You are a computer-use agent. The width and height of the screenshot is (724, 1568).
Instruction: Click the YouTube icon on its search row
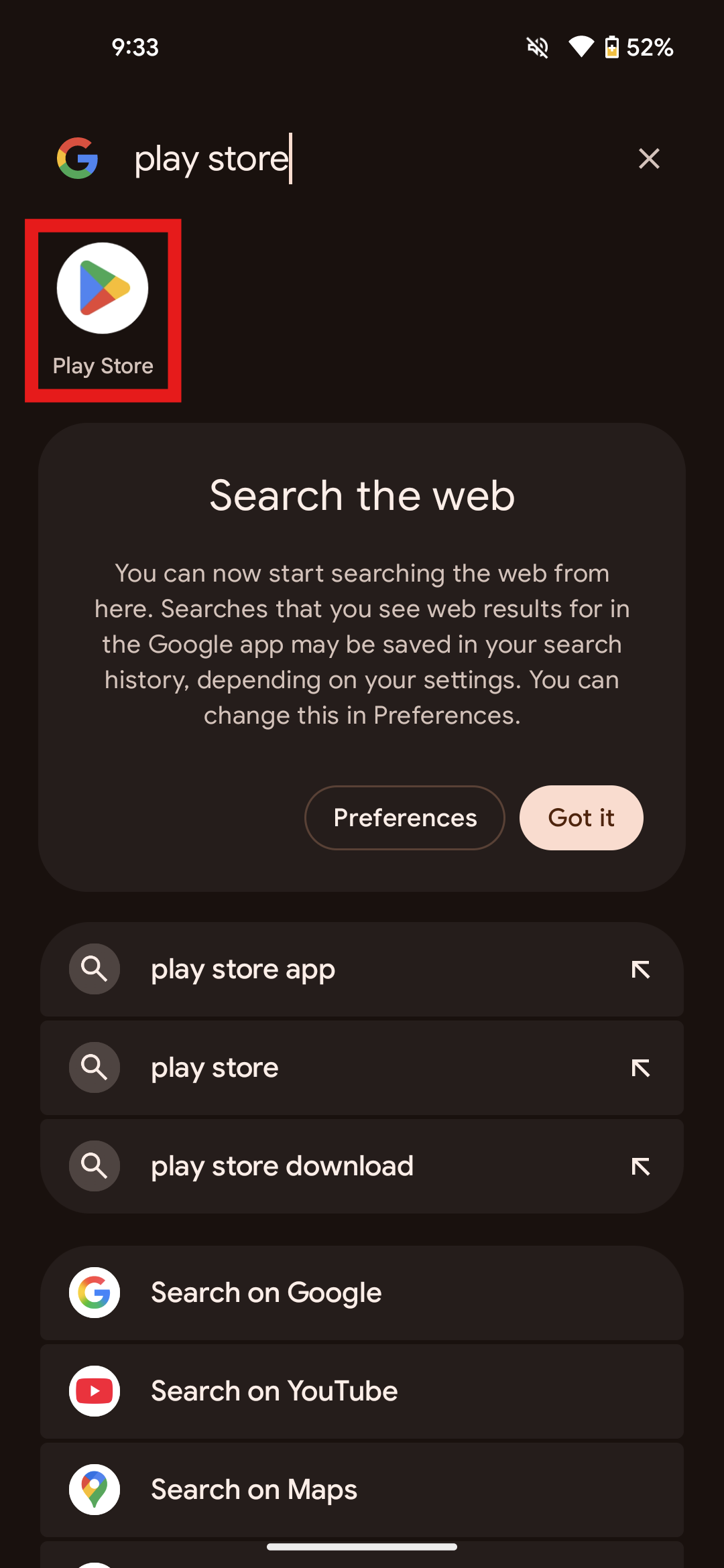coord(94,1391)
